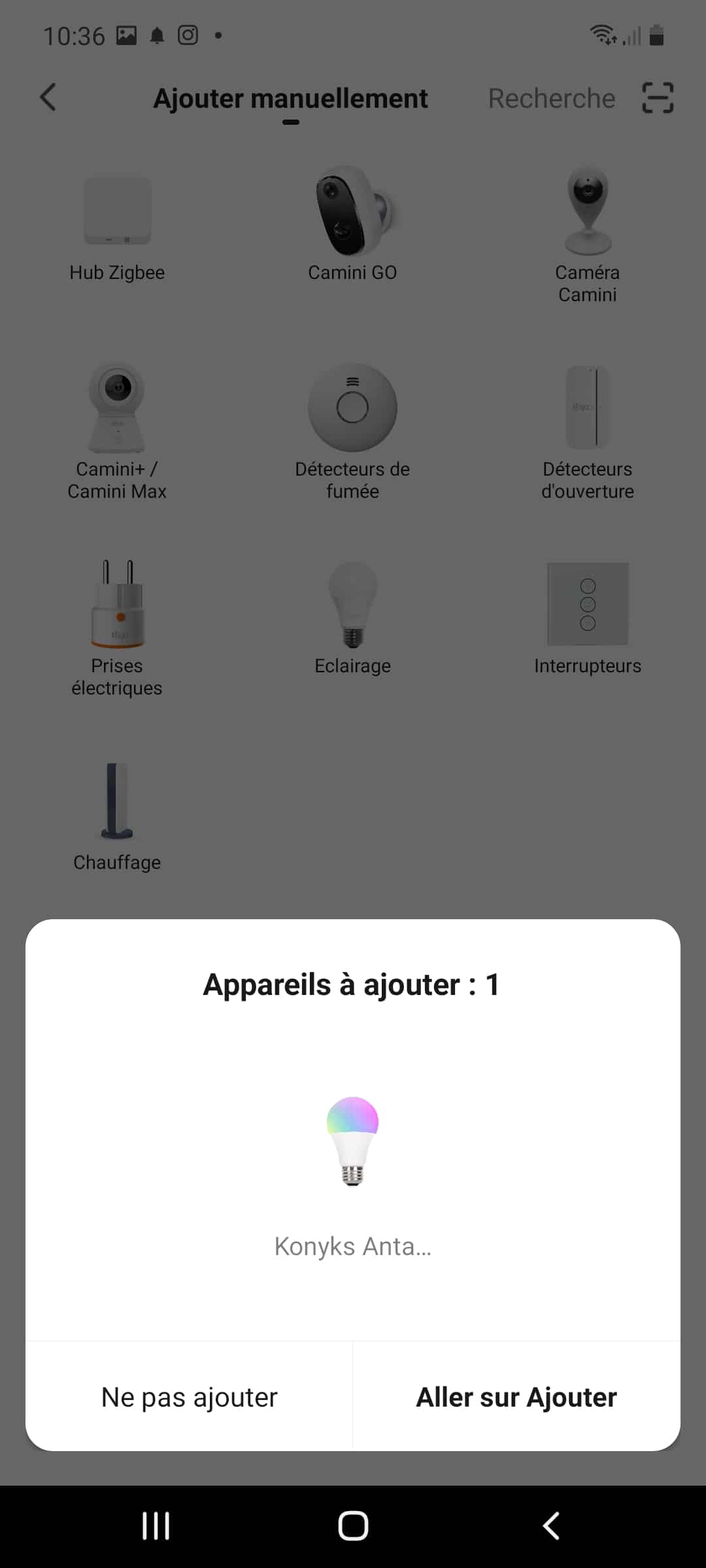Open the Eclairage category
This screenshot has height=1568, width=706.
click(352, 618)
